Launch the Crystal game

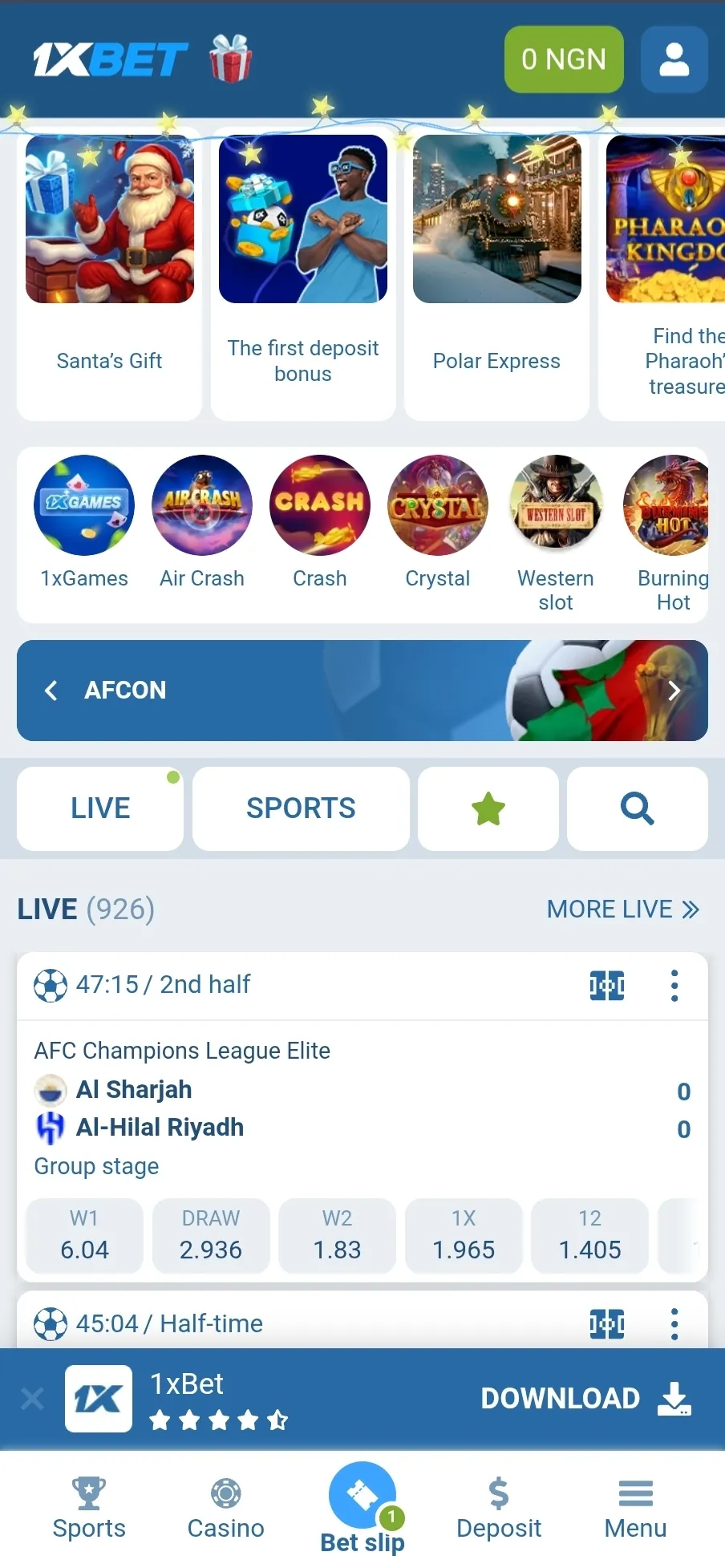[x=437, y=520]
